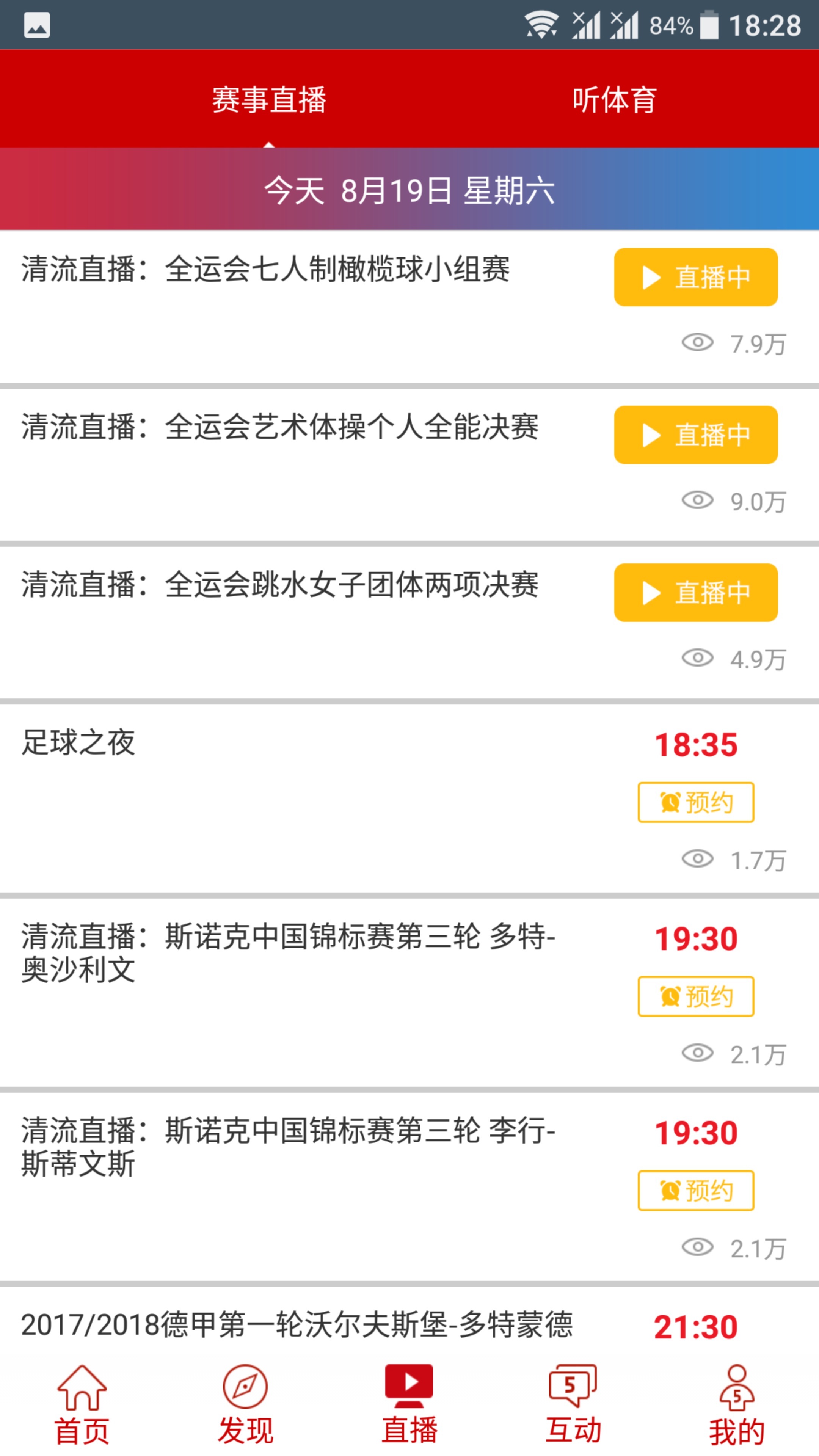Select the 赛事直播 tab

(269, 100)
